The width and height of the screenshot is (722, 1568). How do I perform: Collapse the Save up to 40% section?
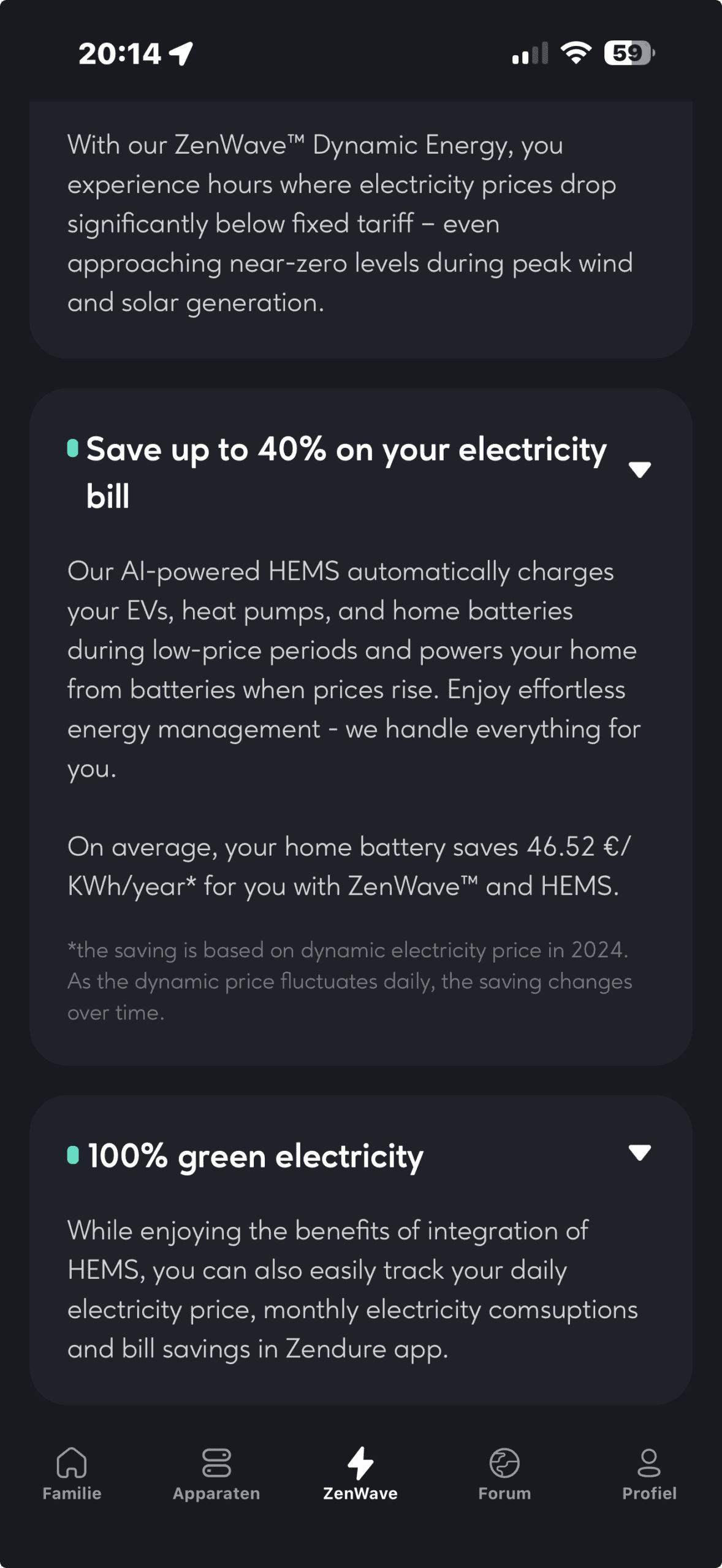(639, 469)
